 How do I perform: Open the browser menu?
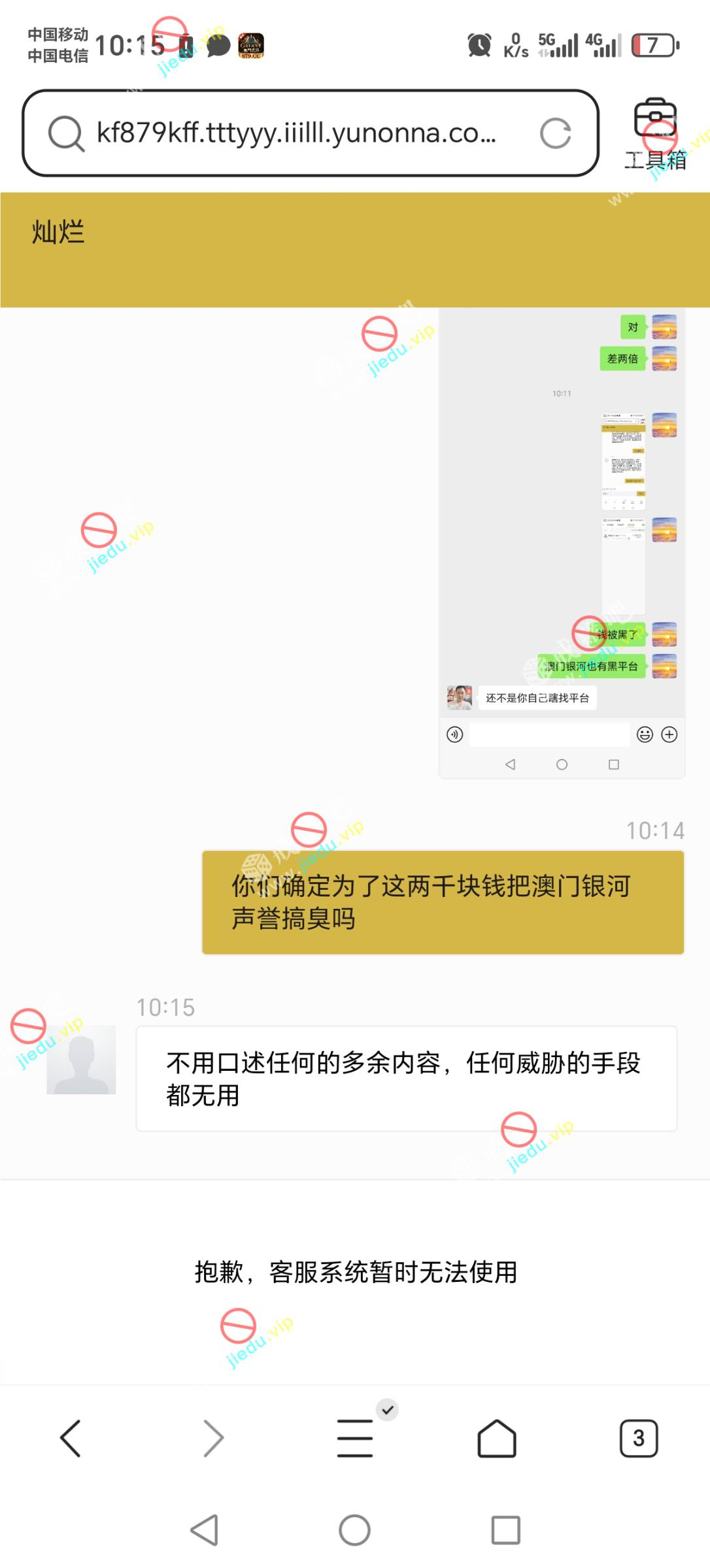click(x=355, y=1439)
